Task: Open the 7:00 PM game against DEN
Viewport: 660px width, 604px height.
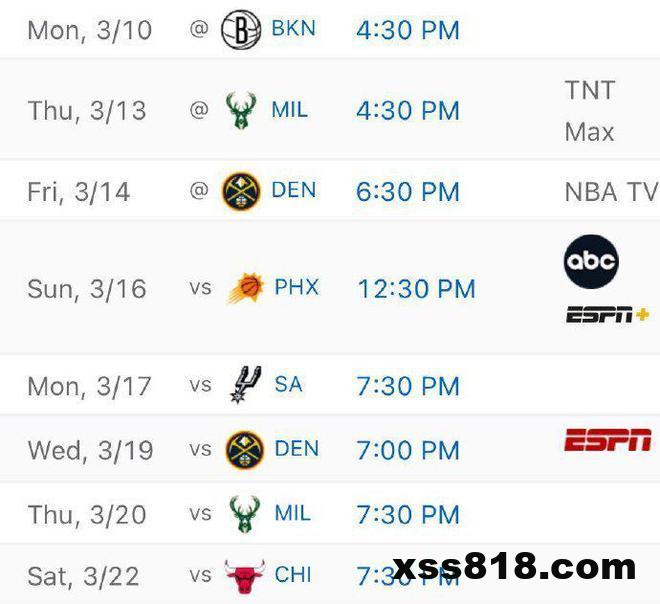Action: (x=407, y=450)
